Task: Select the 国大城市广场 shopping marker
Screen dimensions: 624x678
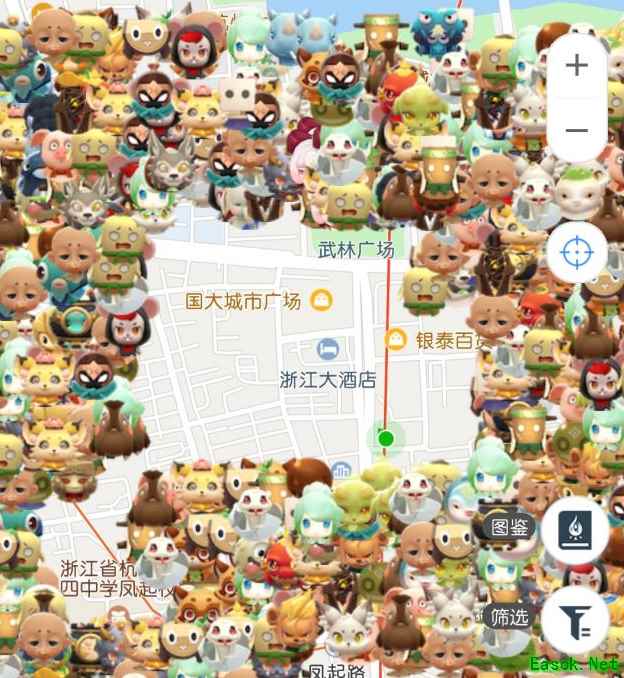Action: (322, 299)
